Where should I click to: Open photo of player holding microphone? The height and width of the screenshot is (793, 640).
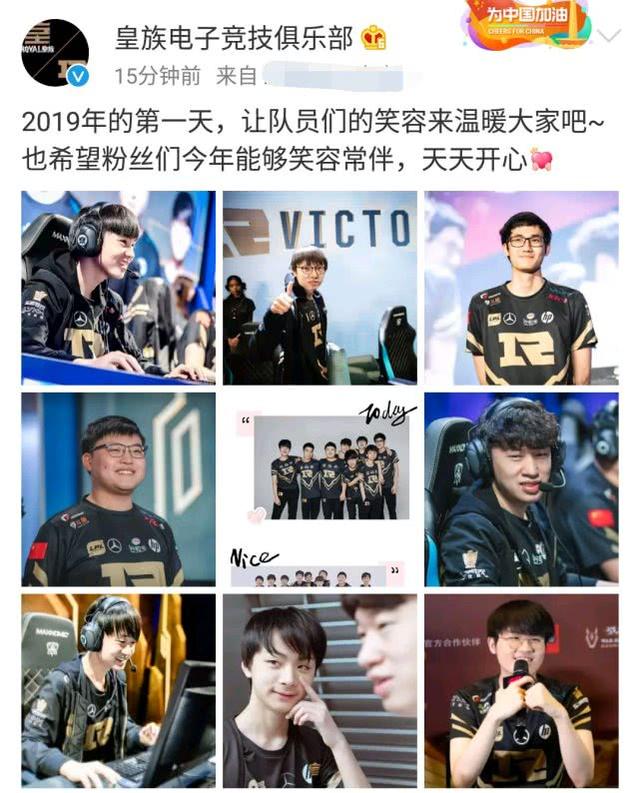[521, 690]
